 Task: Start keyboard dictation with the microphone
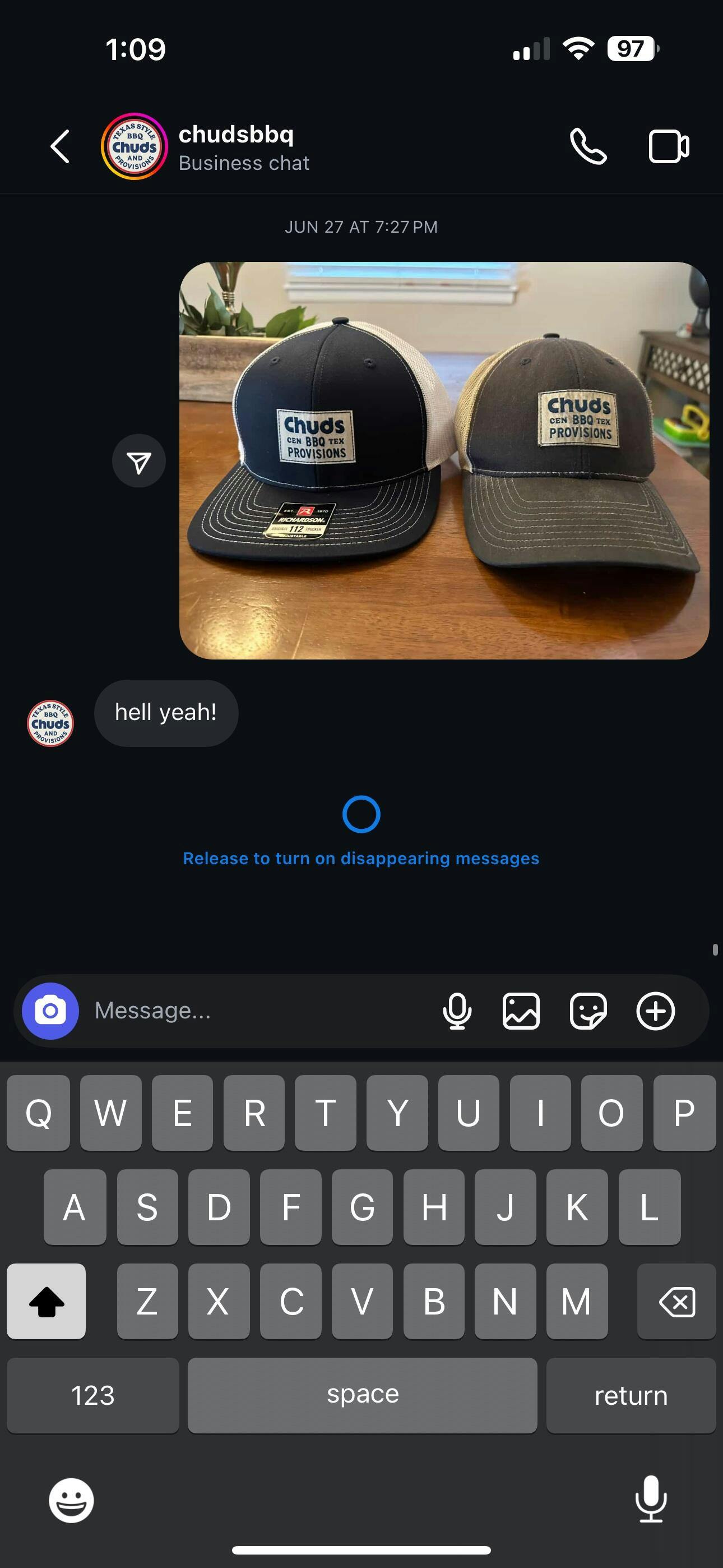[651, 1499]
